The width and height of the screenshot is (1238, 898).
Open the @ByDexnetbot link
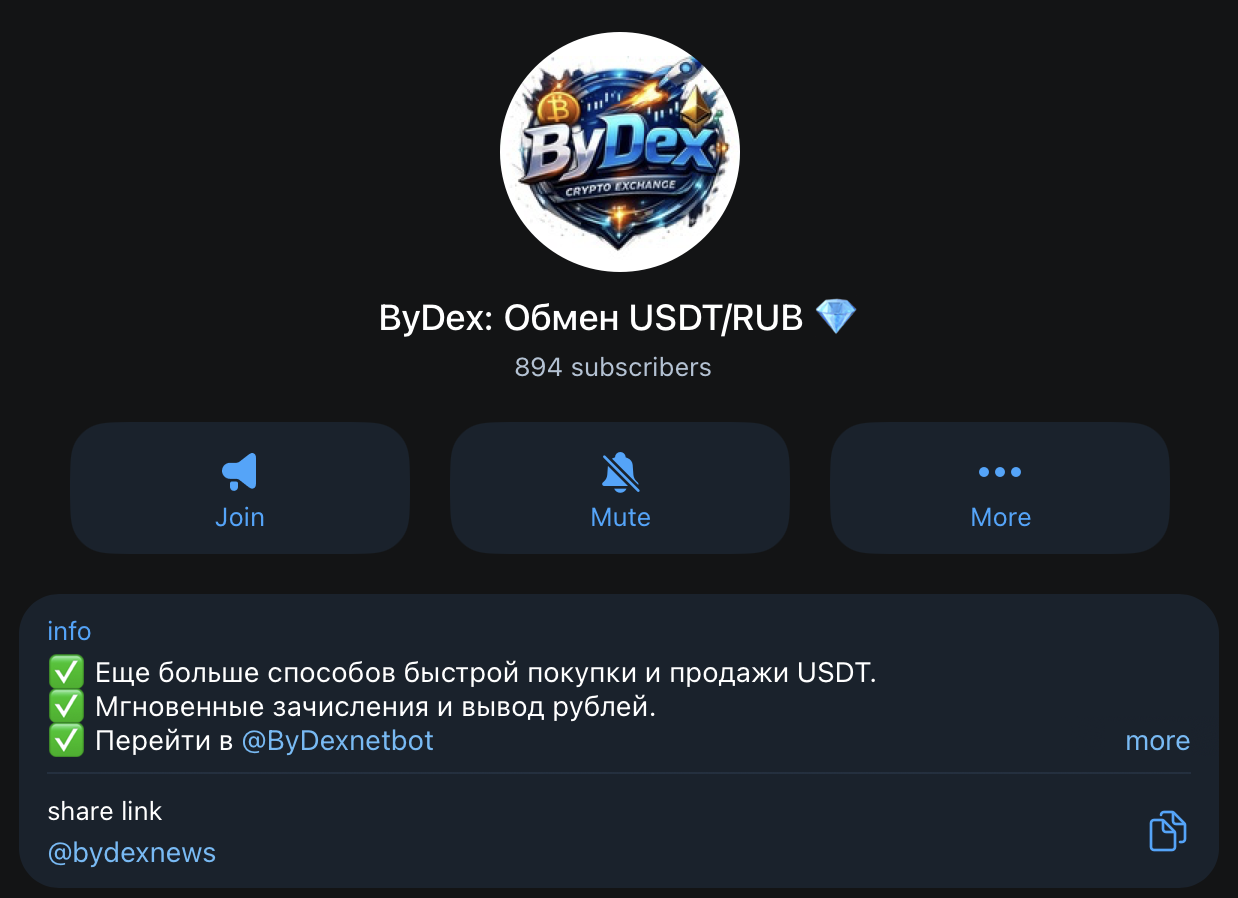[338, 741]
